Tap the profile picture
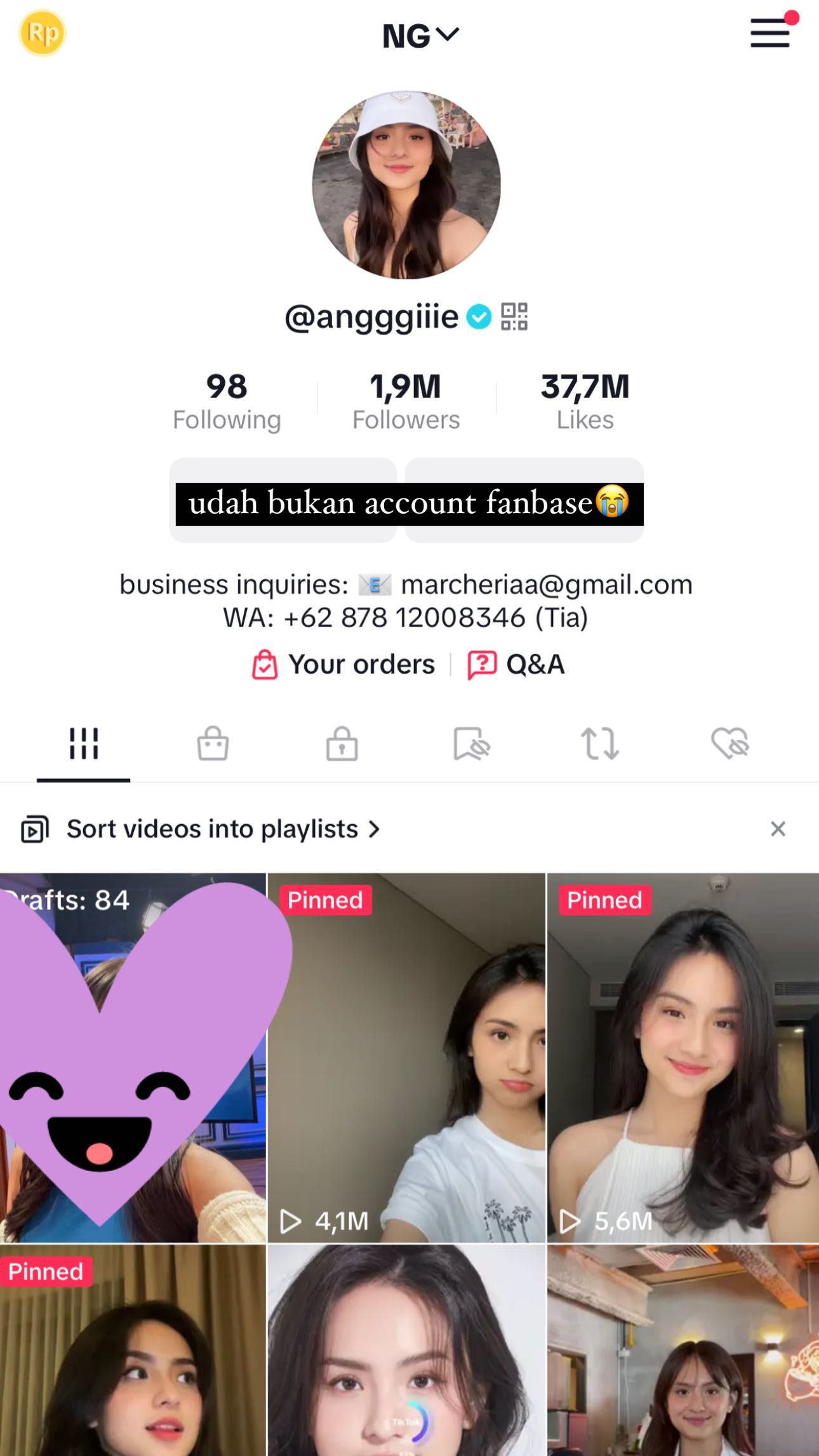Viewport: 819px width, 1456px height. click(x=406, y=185)
